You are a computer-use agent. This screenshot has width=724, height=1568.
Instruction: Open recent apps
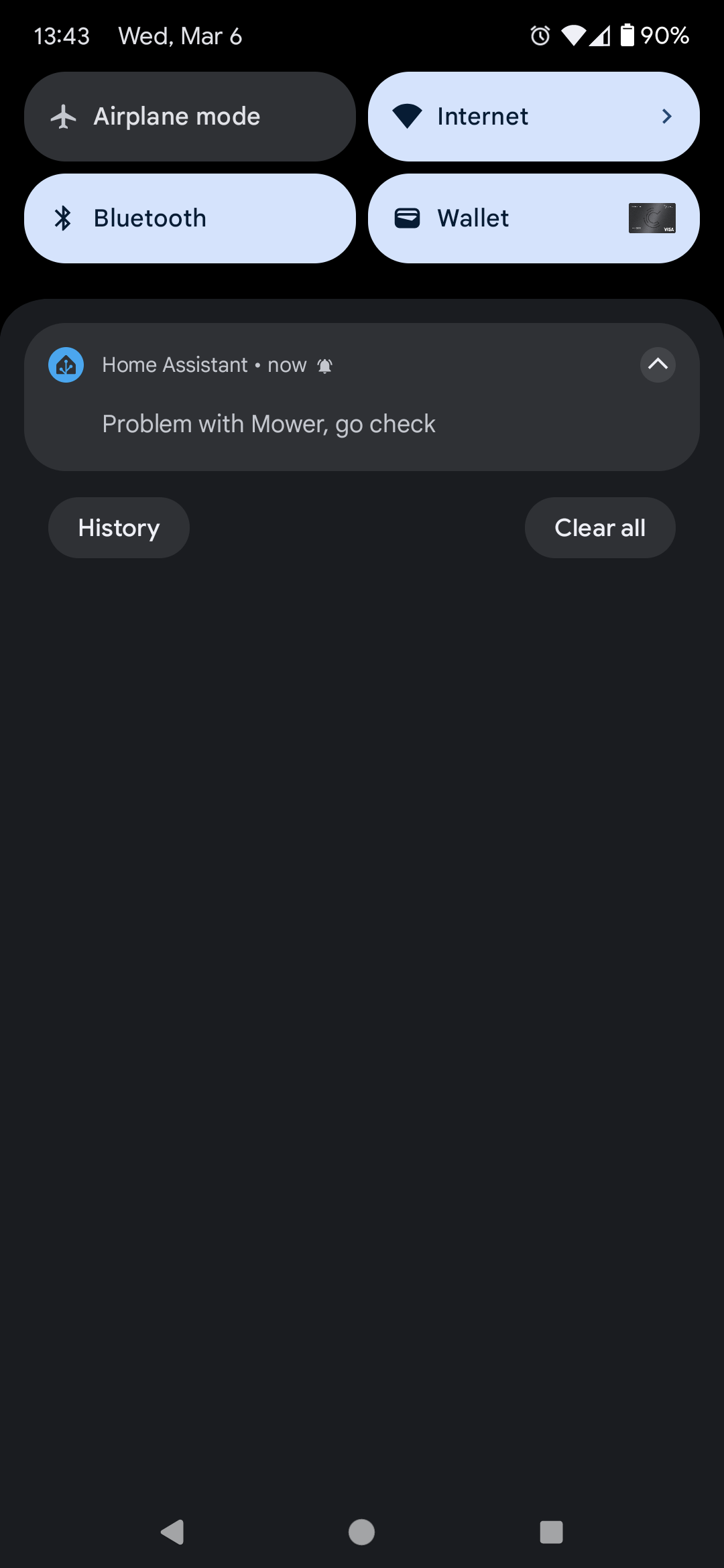(551, 1532)
